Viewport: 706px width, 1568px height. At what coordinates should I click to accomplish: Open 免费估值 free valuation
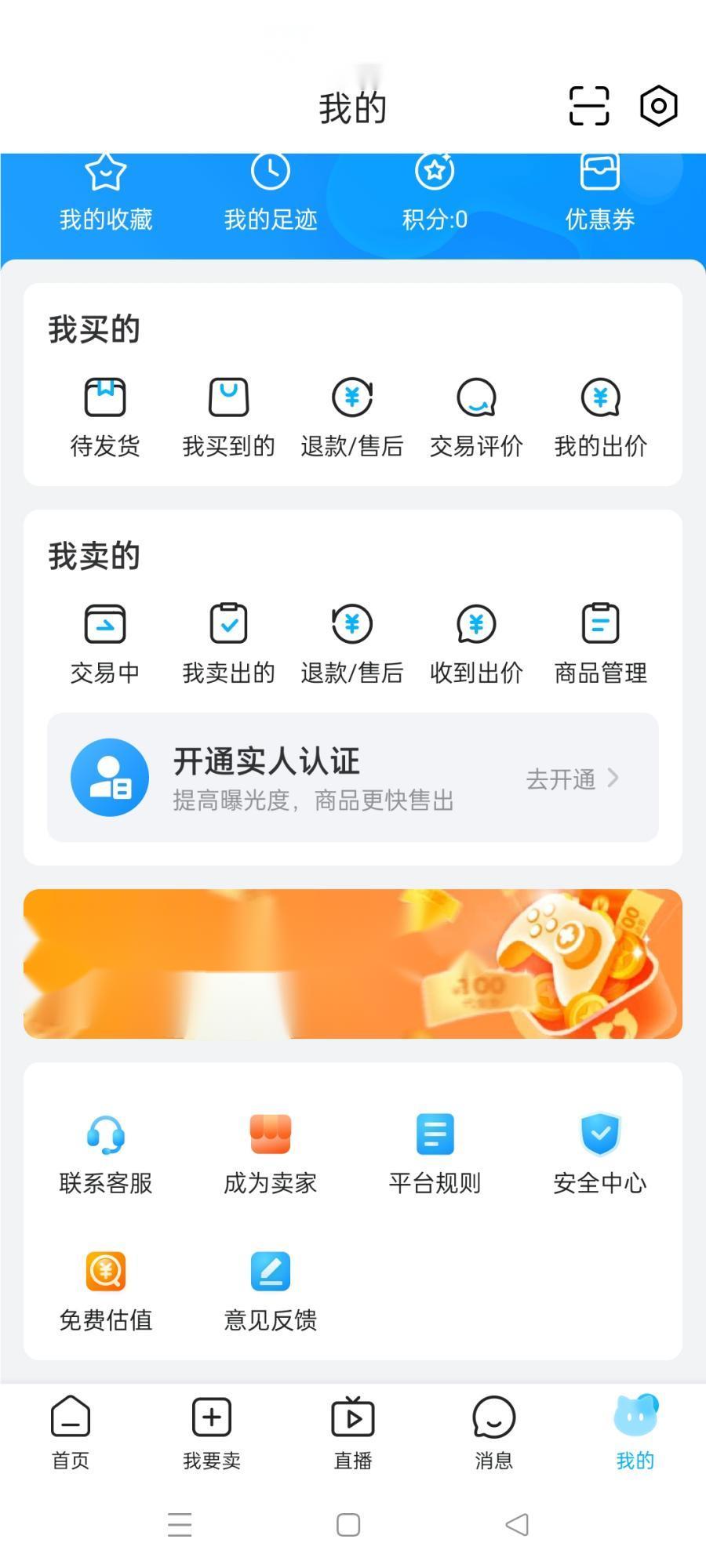[106, 1290]
